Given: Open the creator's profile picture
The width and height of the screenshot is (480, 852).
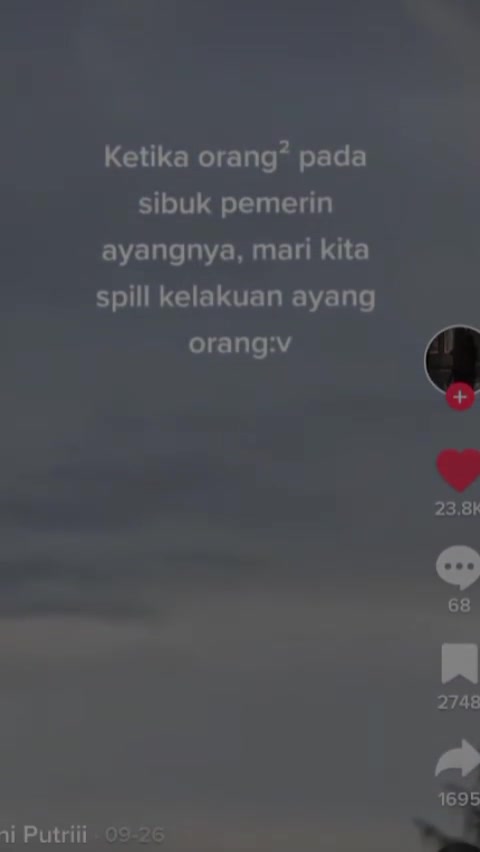Looking at the screenshot, I should [x=453, y=359].
